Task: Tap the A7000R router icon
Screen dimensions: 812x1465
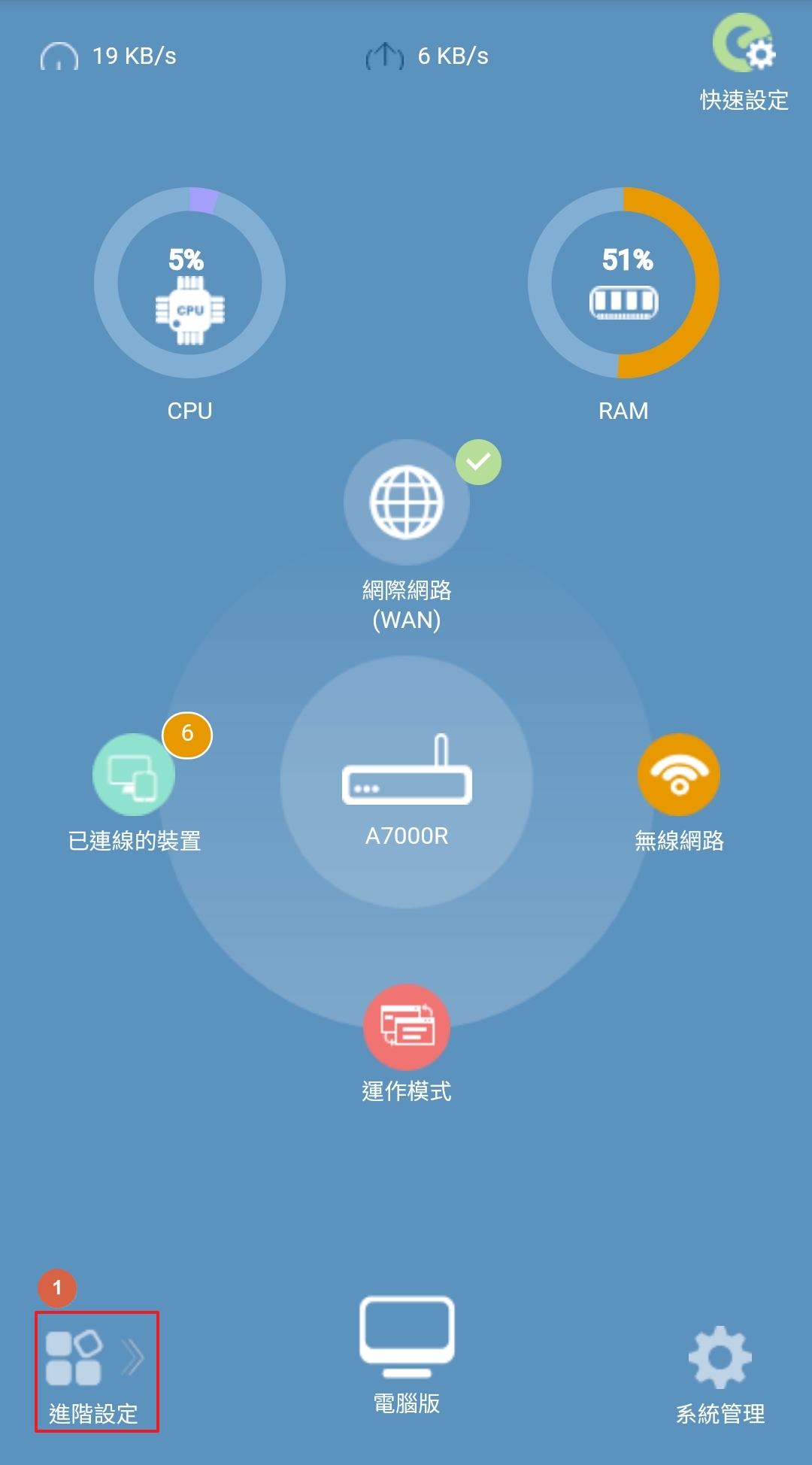Action: [x=407, y=769]
